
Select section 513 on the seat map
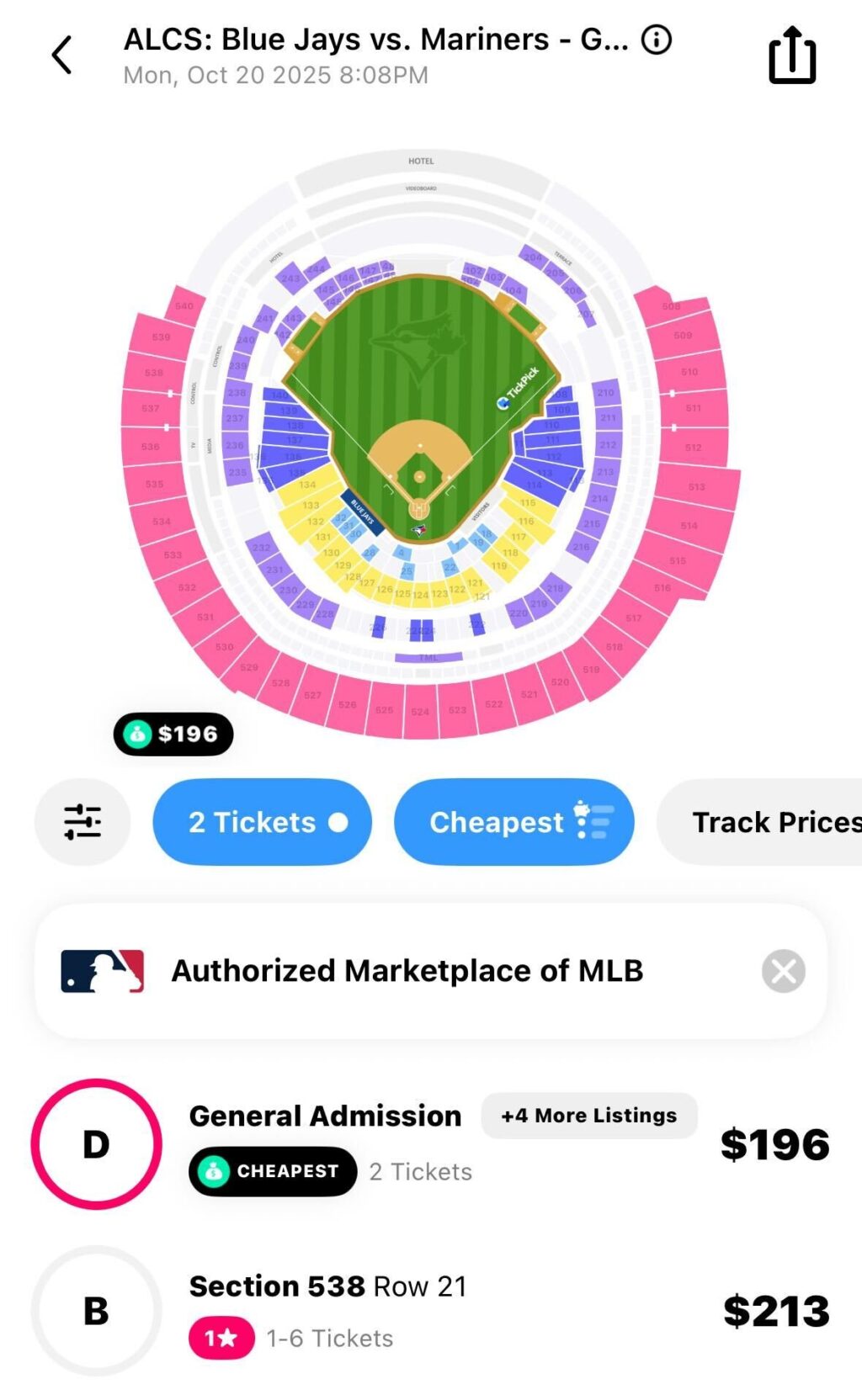tap(697, 486)
